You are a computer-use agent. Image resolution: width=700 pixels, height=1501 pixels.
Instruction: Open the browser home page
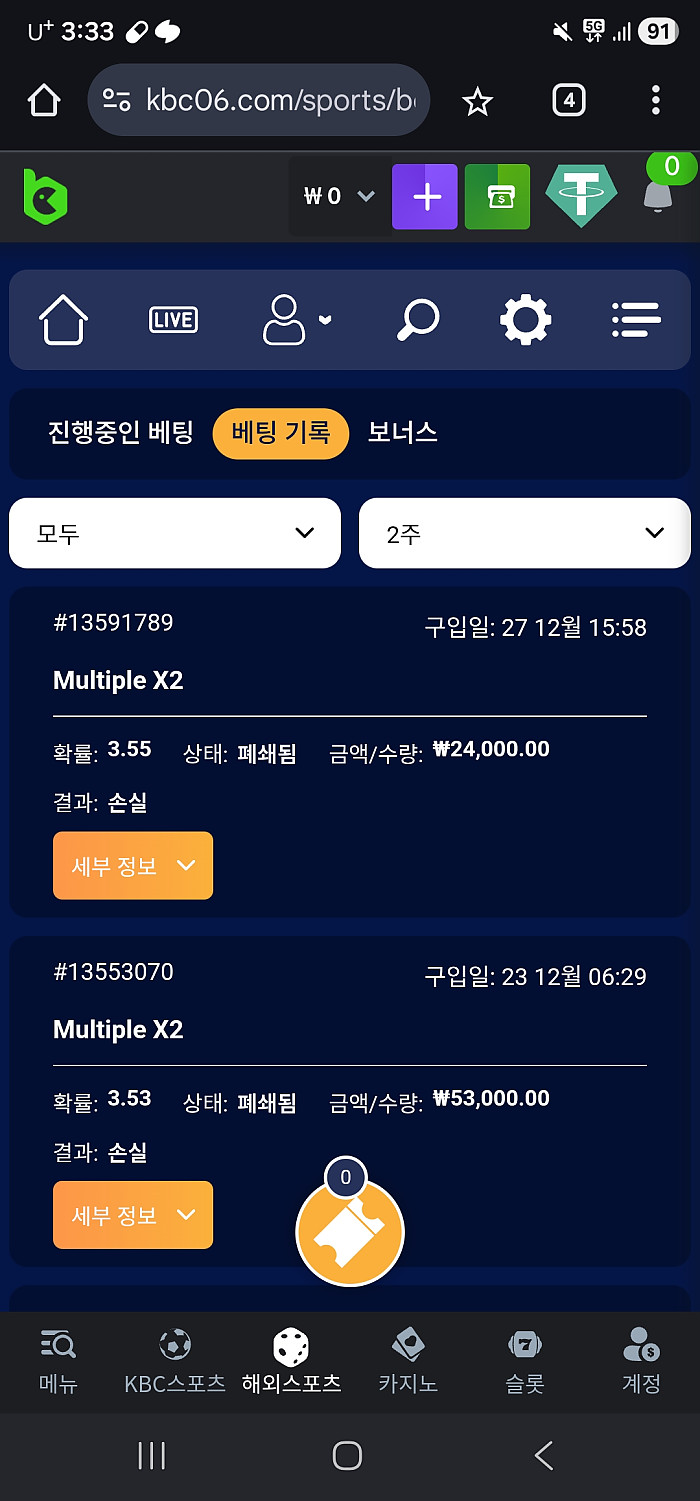tap(44, 100)
